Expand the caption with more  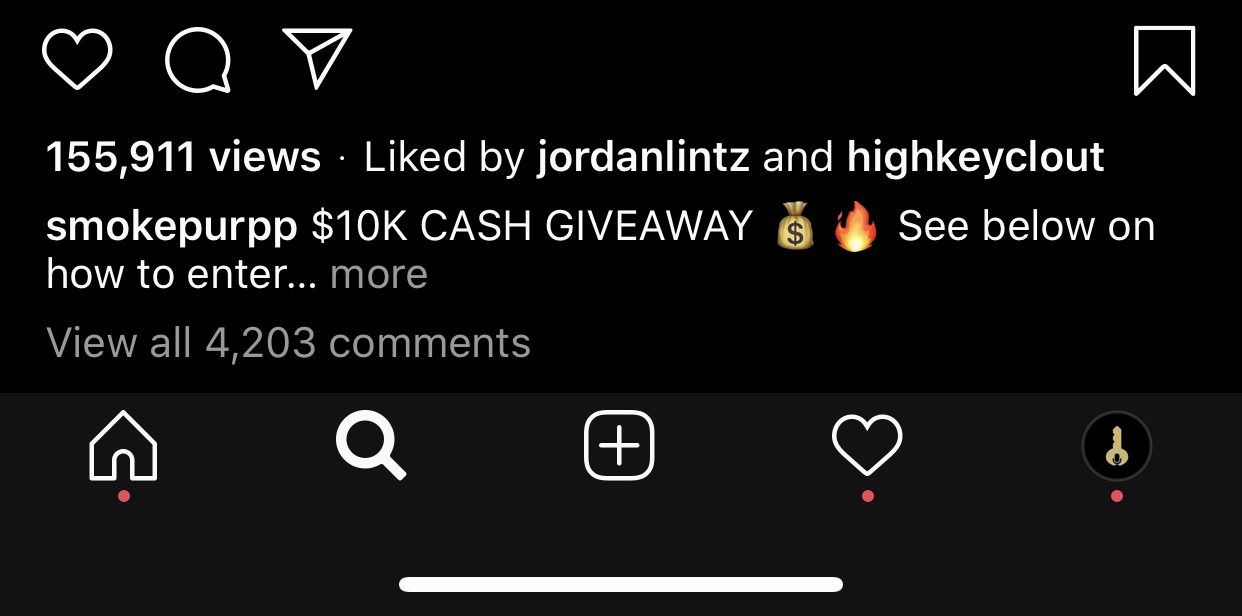coord(379,274)
